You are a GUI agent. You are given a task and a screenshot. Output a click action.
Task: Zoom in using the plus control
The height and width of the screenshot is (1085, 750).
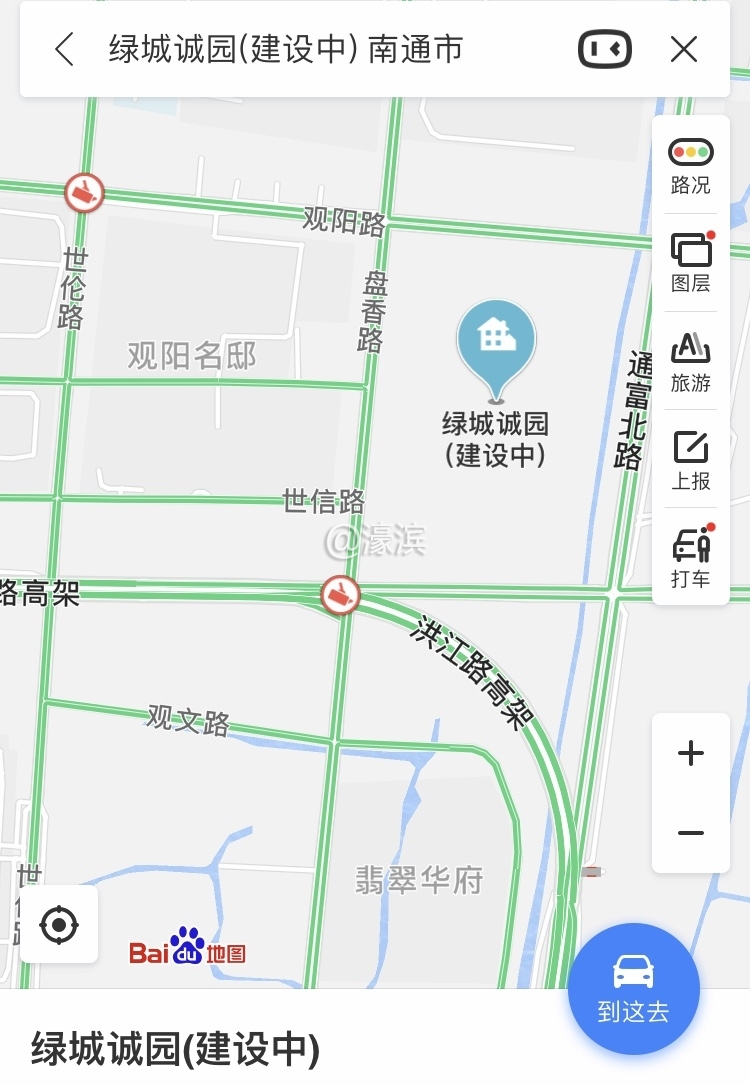pos(690,753)
